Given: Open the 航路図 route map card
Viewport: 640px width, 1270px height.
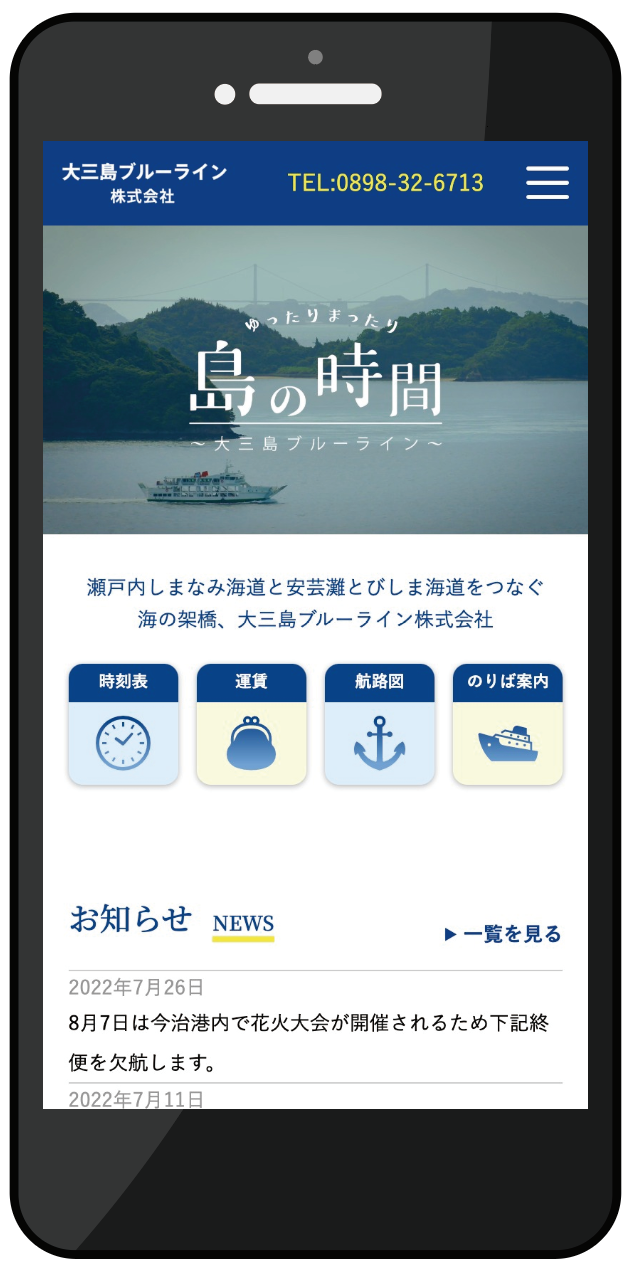Looking at the screenshot, I should (x=380, y=725).
